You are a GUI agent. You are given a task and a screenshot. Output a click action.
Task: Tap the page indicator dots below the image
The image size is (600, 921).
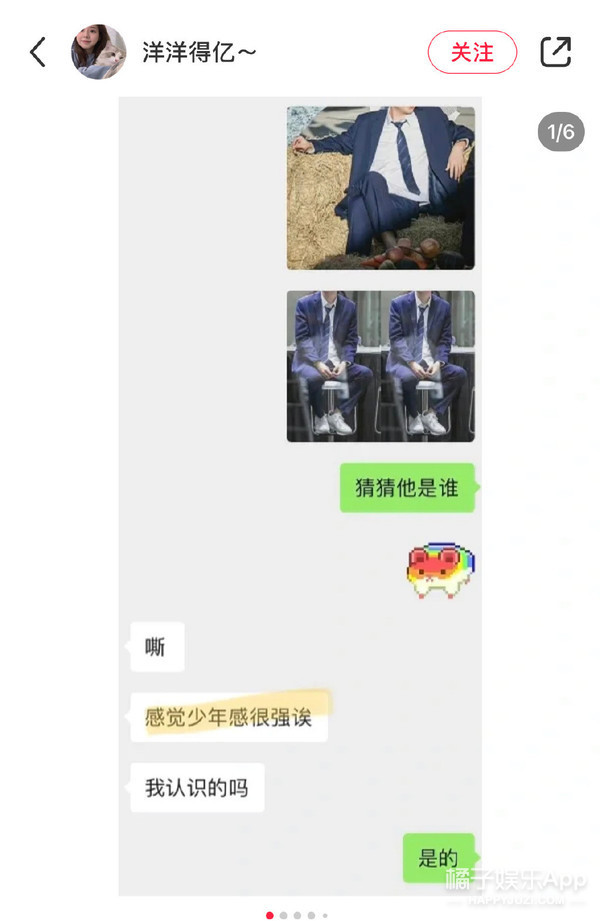click(x=297, y=914)
